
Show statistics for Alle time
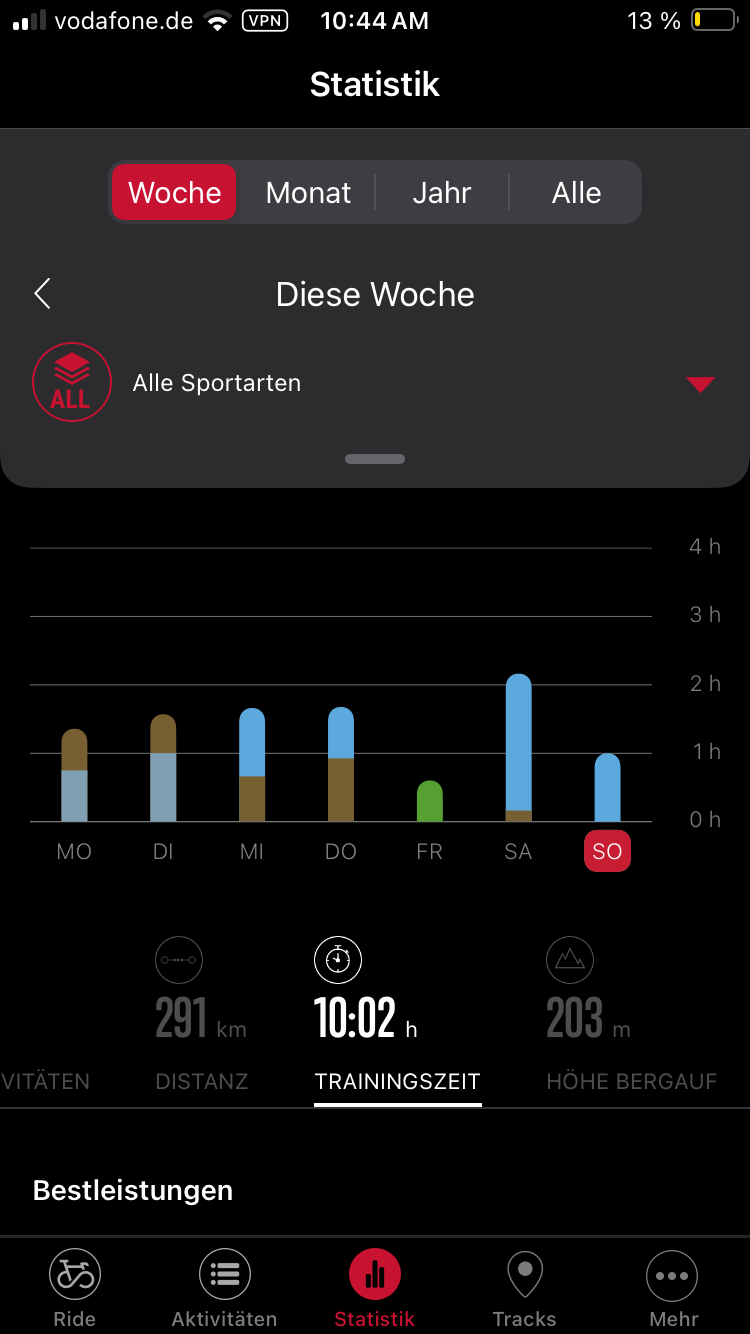[576, 192]
